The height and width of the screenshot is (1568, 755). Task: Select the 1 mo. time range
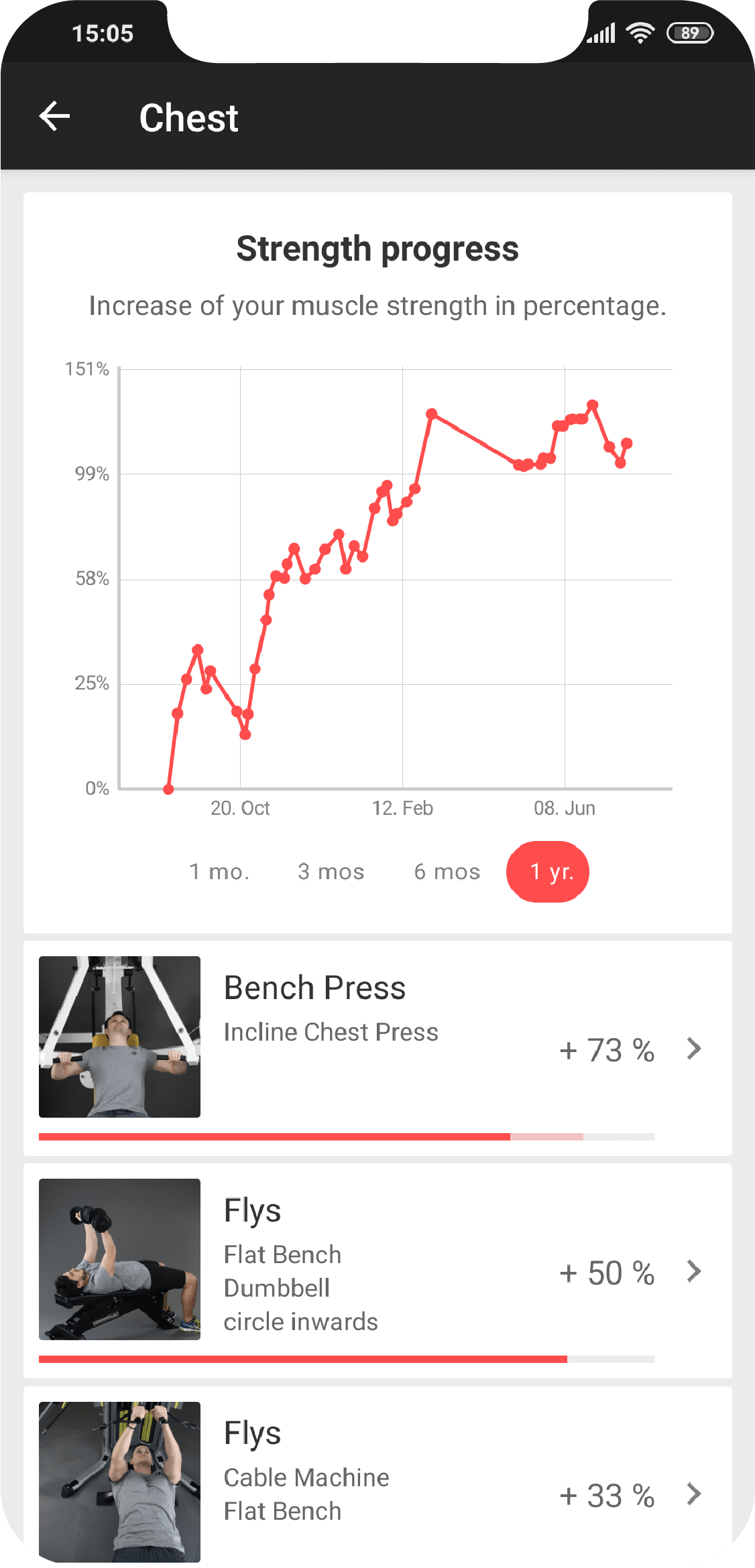[x=219, y=871]
